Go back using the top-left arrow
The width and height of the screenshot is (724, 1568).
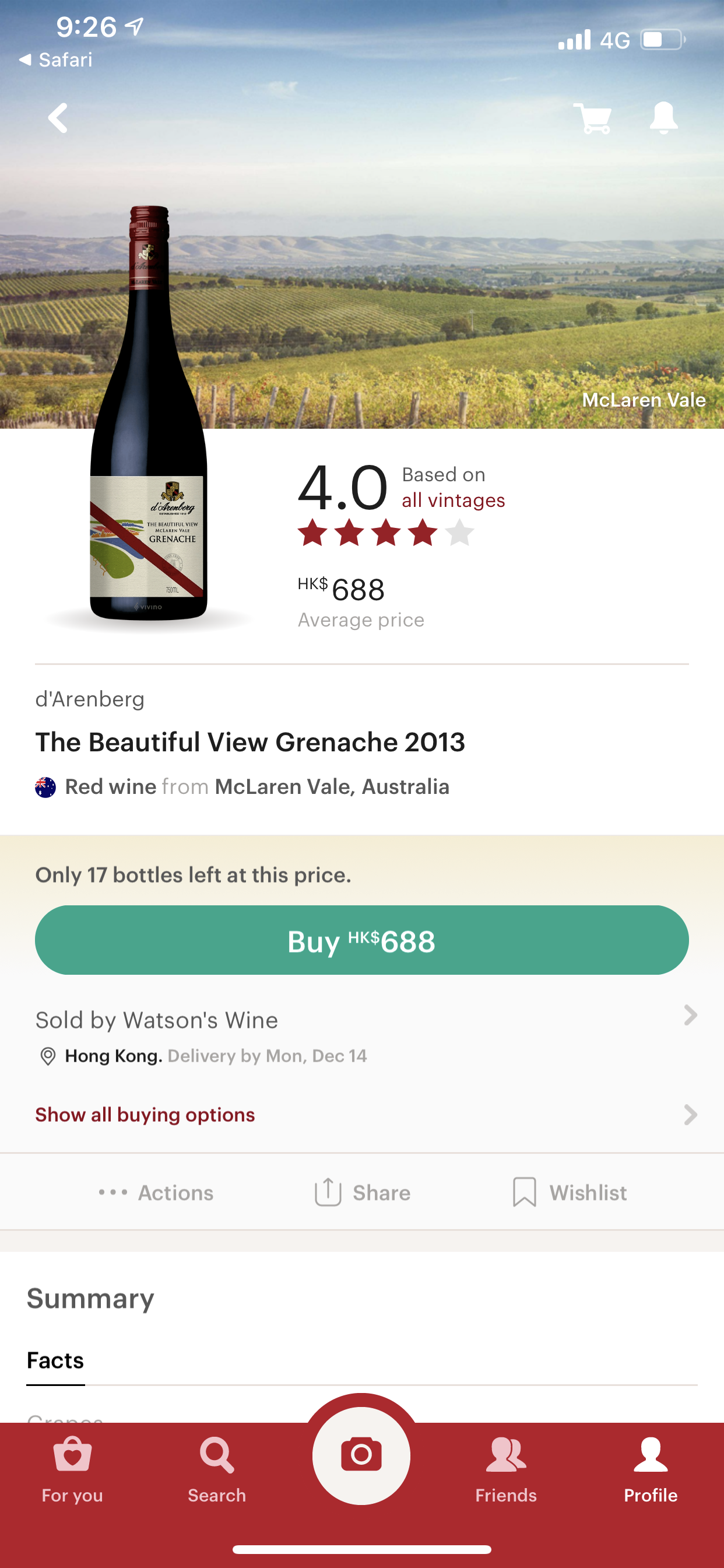(x=58, y=117)
